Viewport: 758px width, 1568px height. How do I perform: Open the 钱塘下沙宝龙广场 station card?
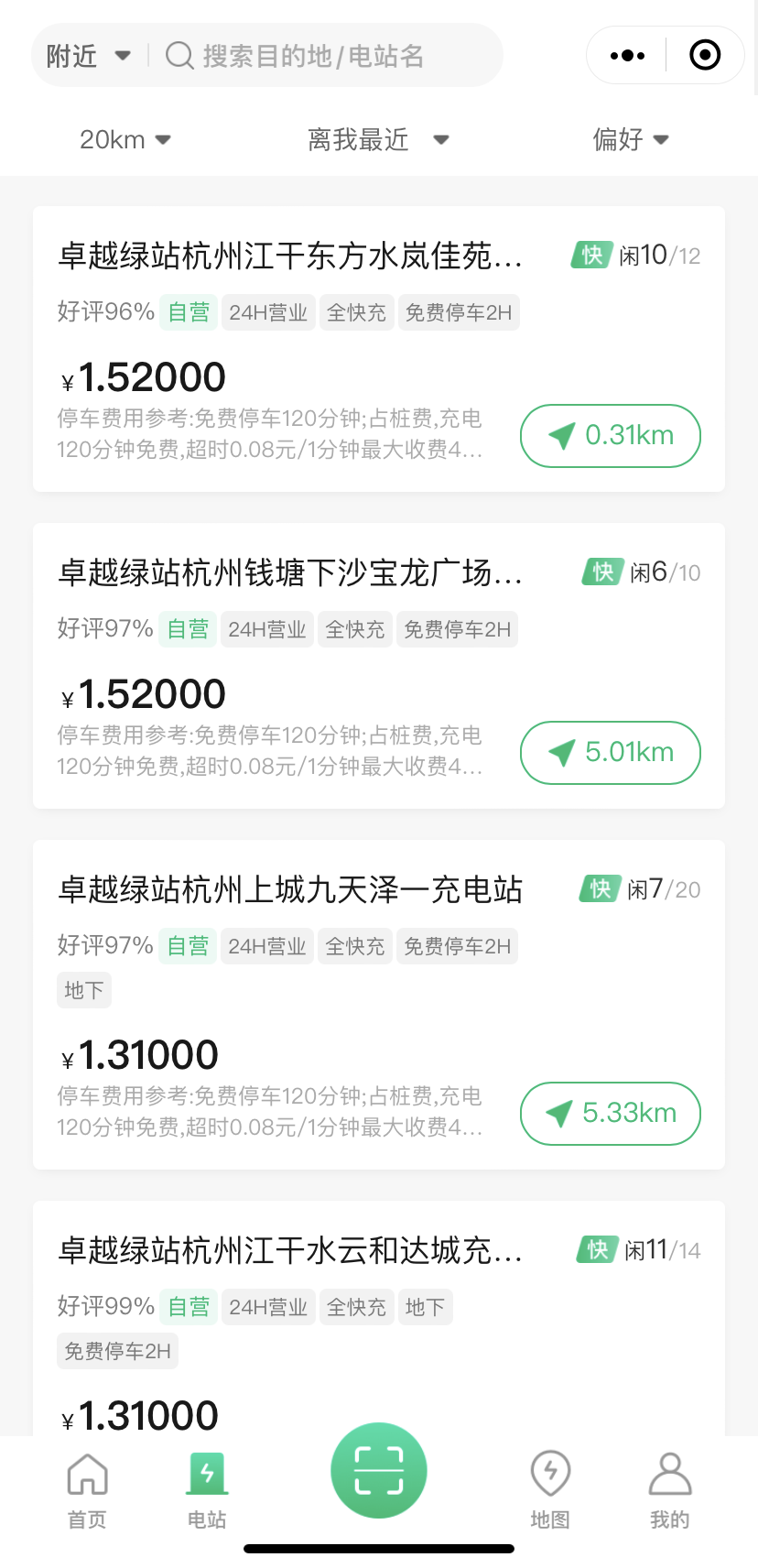(x=289, y=573)
